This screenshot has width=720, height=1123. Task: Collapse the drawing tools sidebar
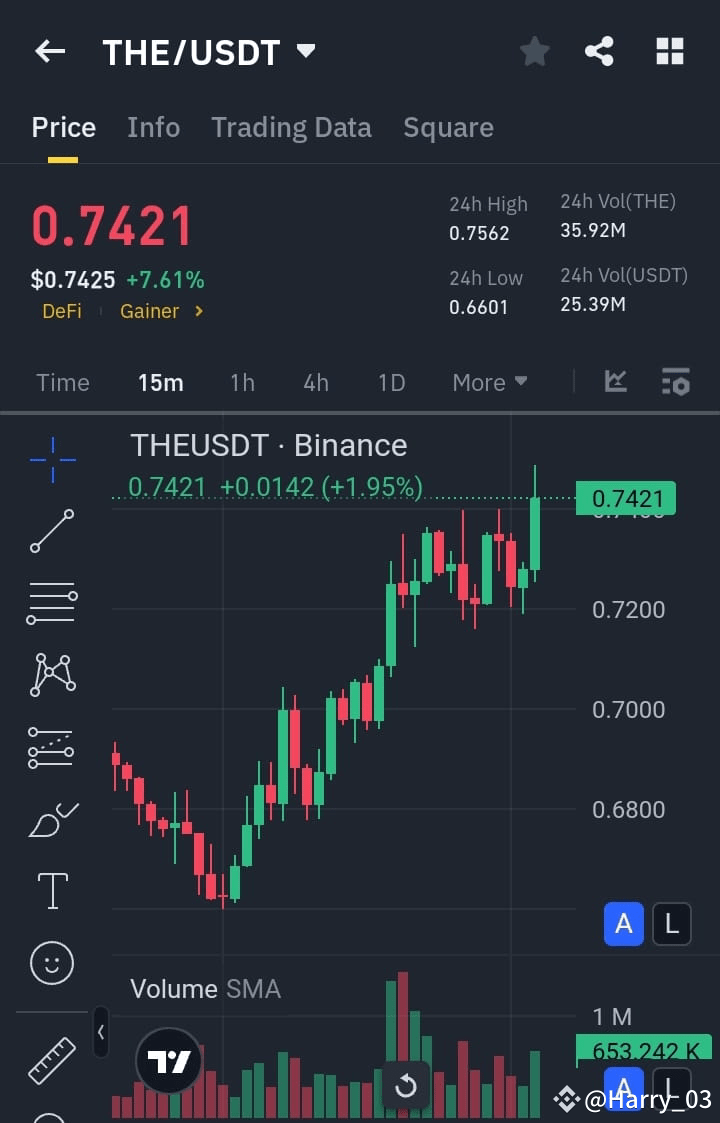tap(100, 1034)
